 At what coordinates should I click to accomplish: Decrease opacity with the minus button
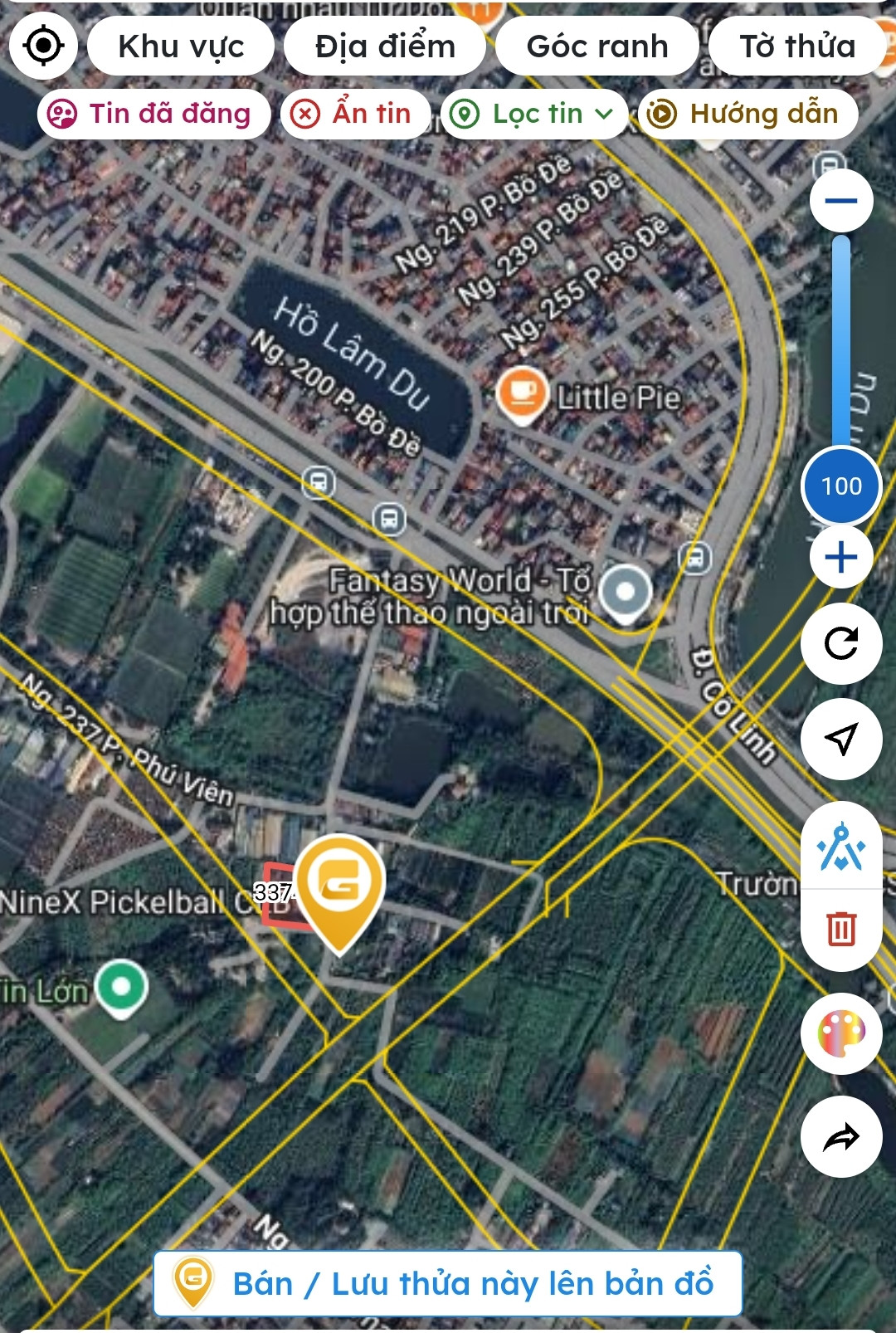pos(841,201)
